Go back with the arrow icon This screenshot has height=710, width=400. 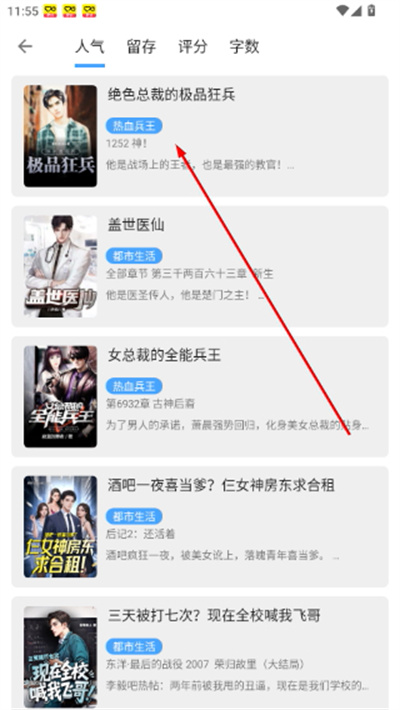[x=25, y=46]
